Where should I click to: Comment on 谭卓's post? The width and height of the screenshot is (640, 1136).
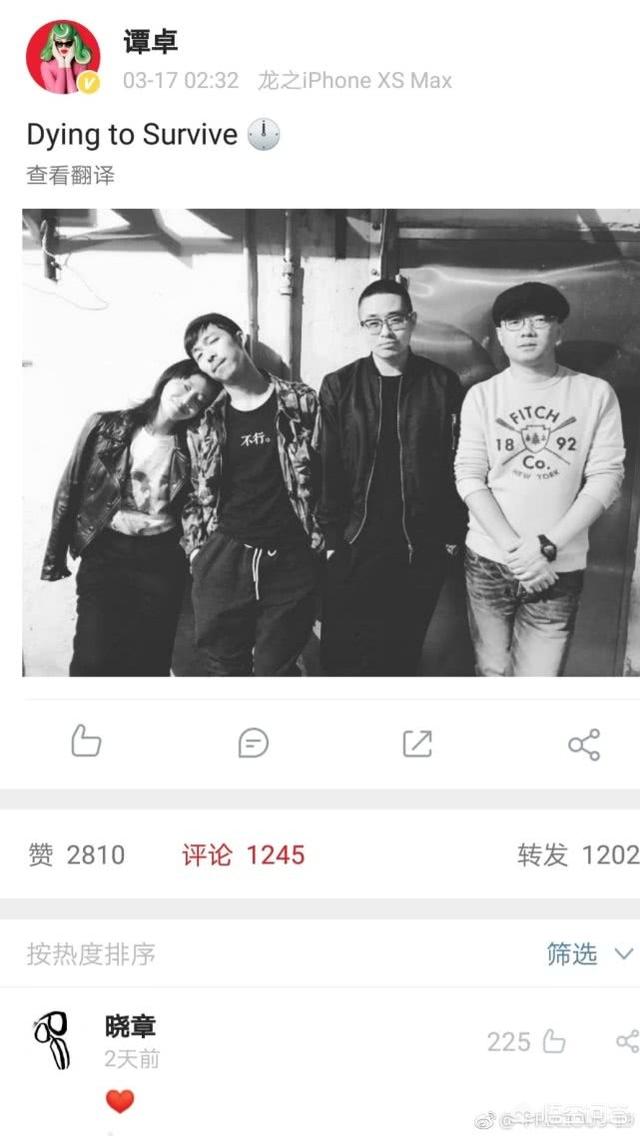253,742
